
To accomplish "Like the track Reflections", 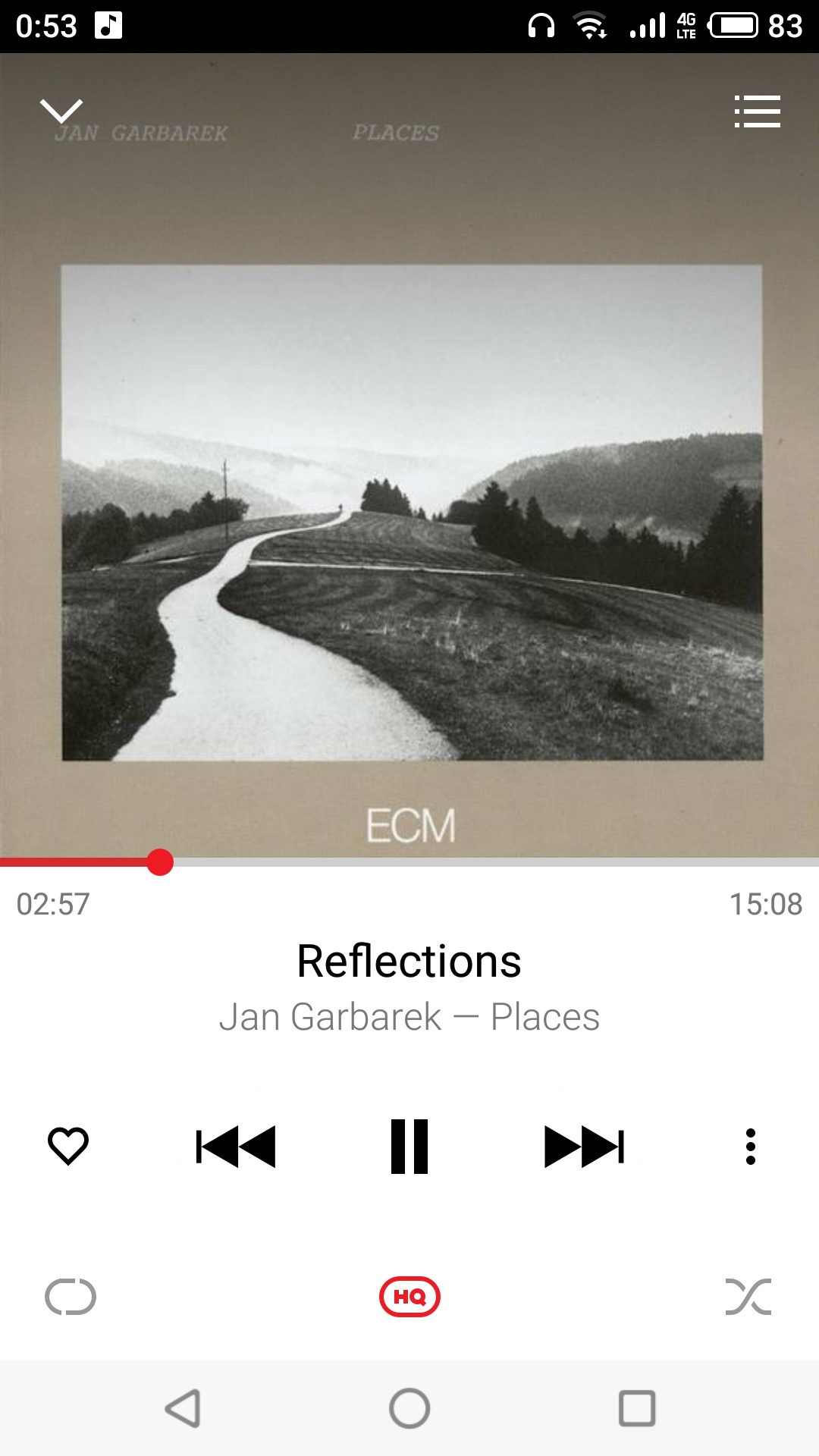I will coord(68,1145).
